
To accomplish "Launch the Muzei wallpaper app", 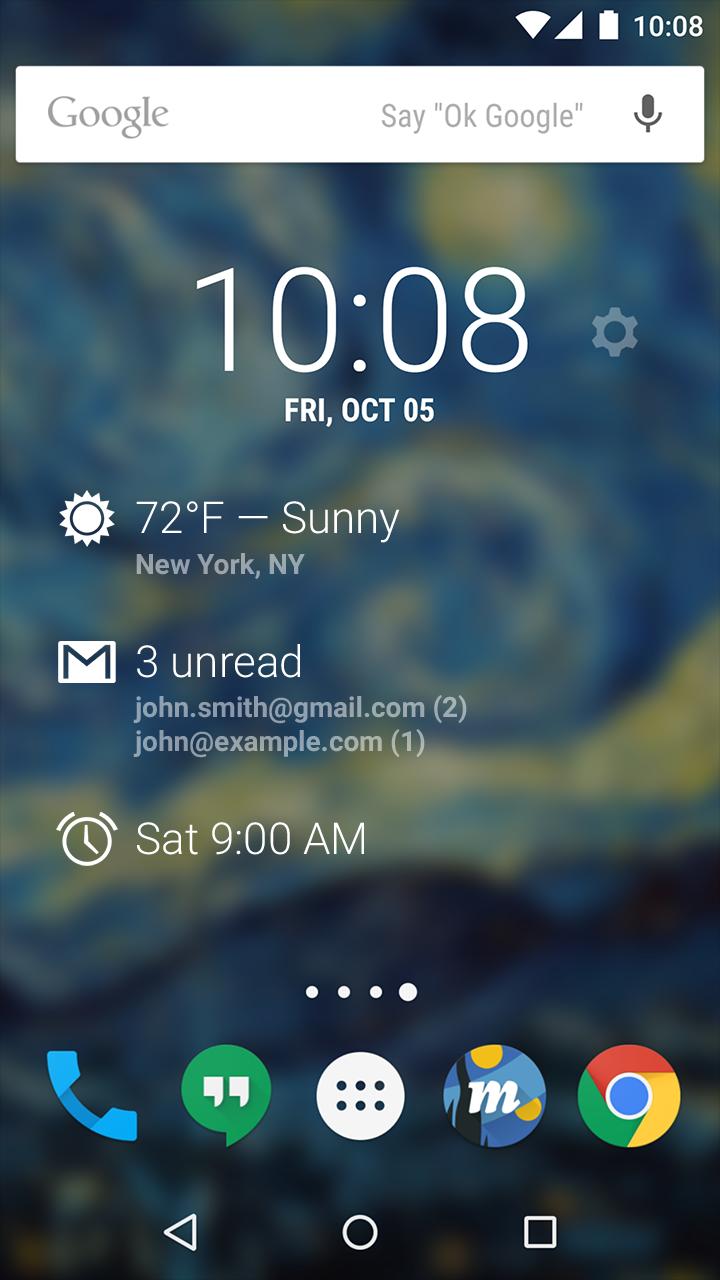I will tap(494, 1096).
